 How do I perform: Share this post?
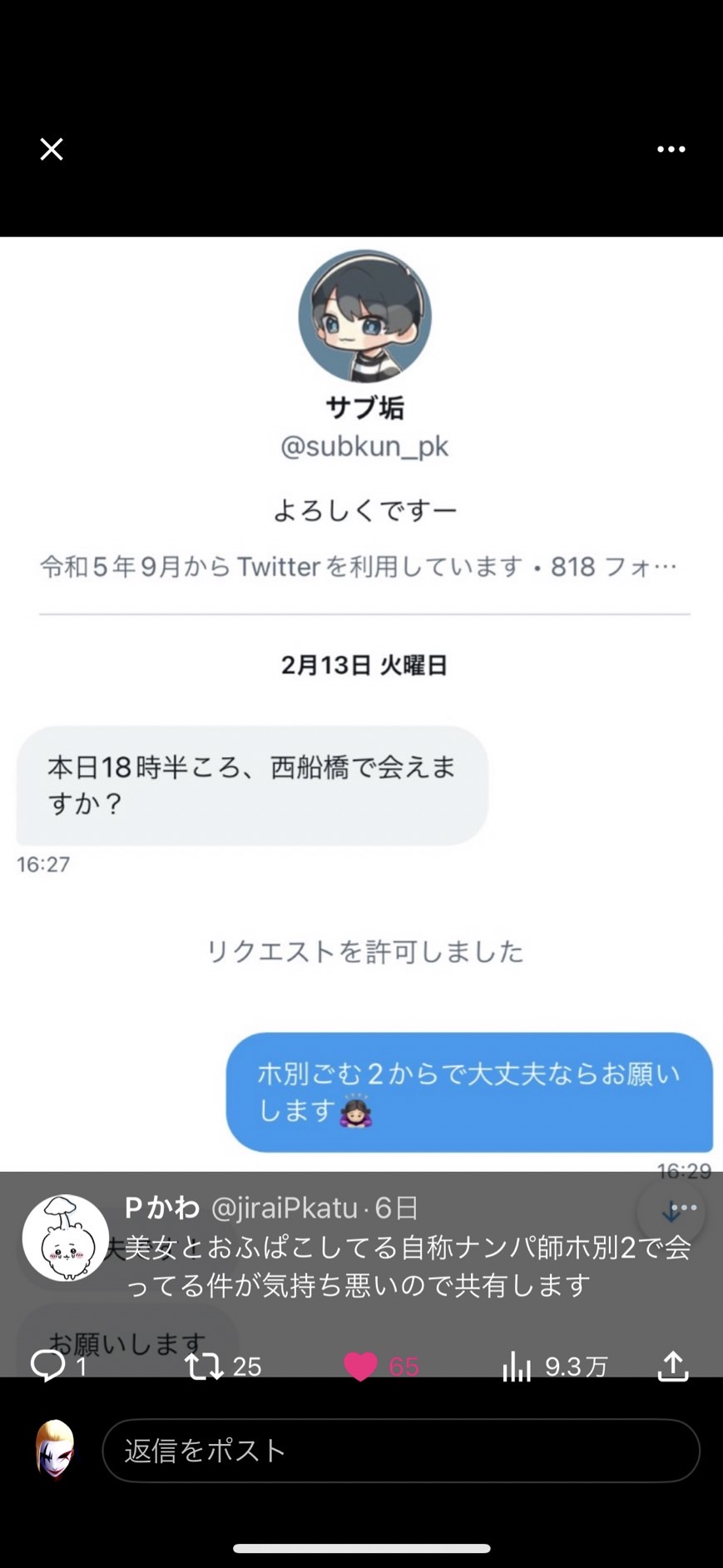(673, 1365)
